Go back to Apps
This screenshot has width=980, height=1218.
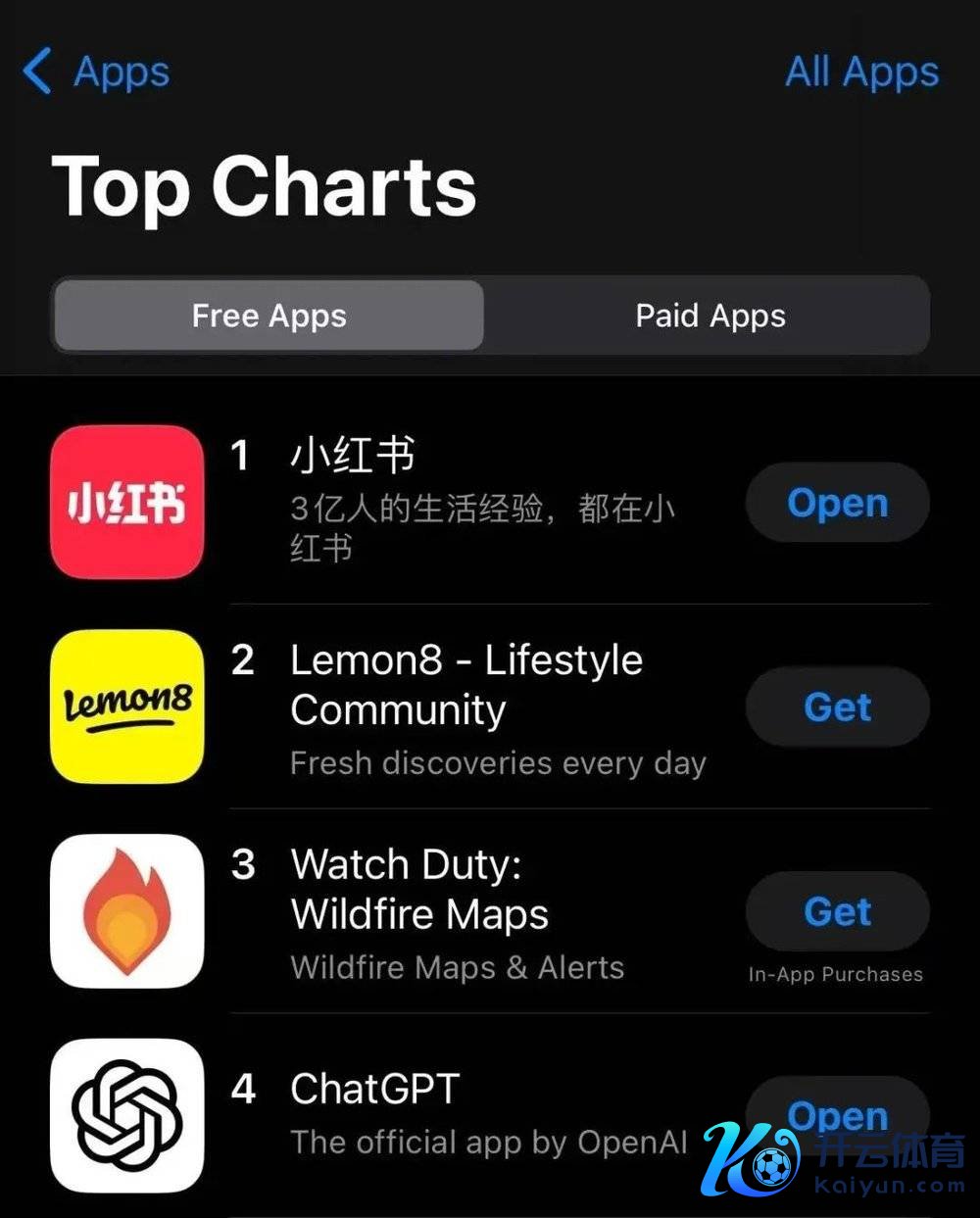pos(96,73)
